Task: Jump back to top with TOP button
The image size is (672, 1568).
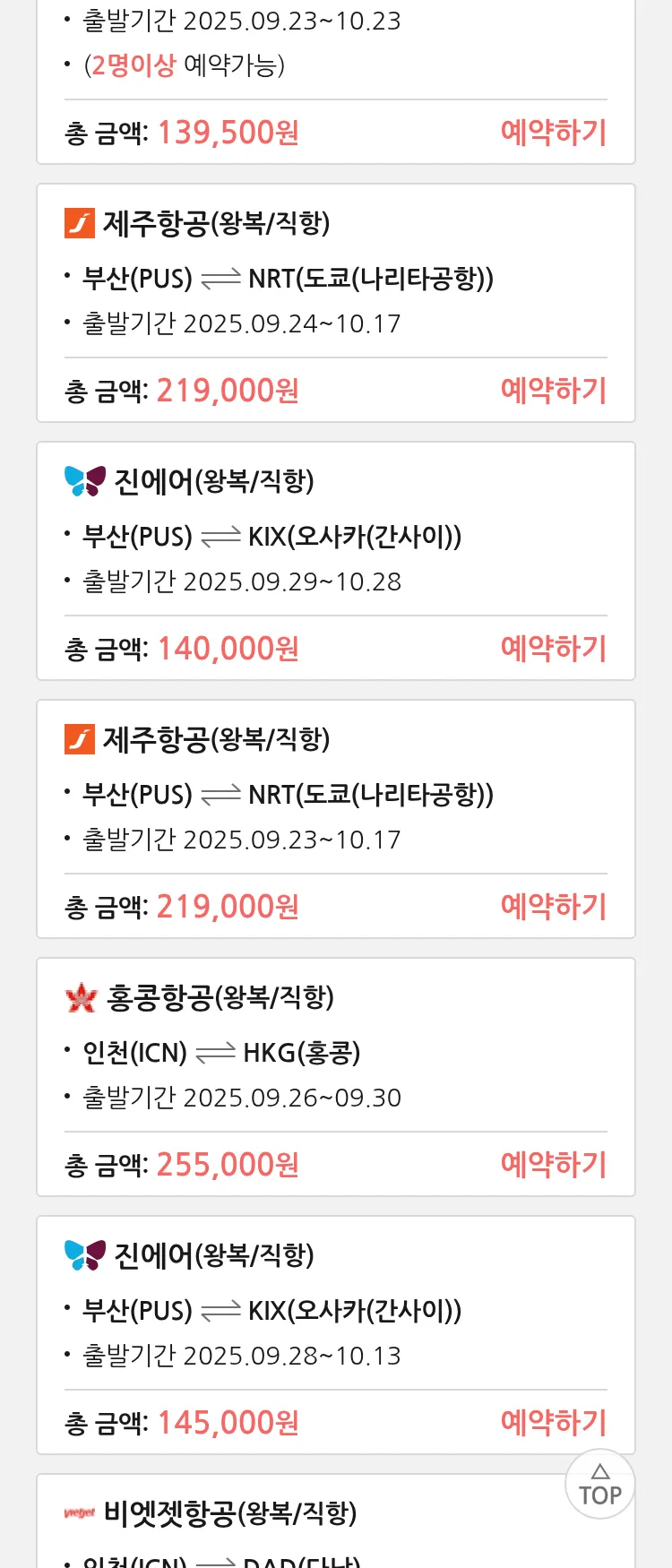Action: pos(599,1485)
